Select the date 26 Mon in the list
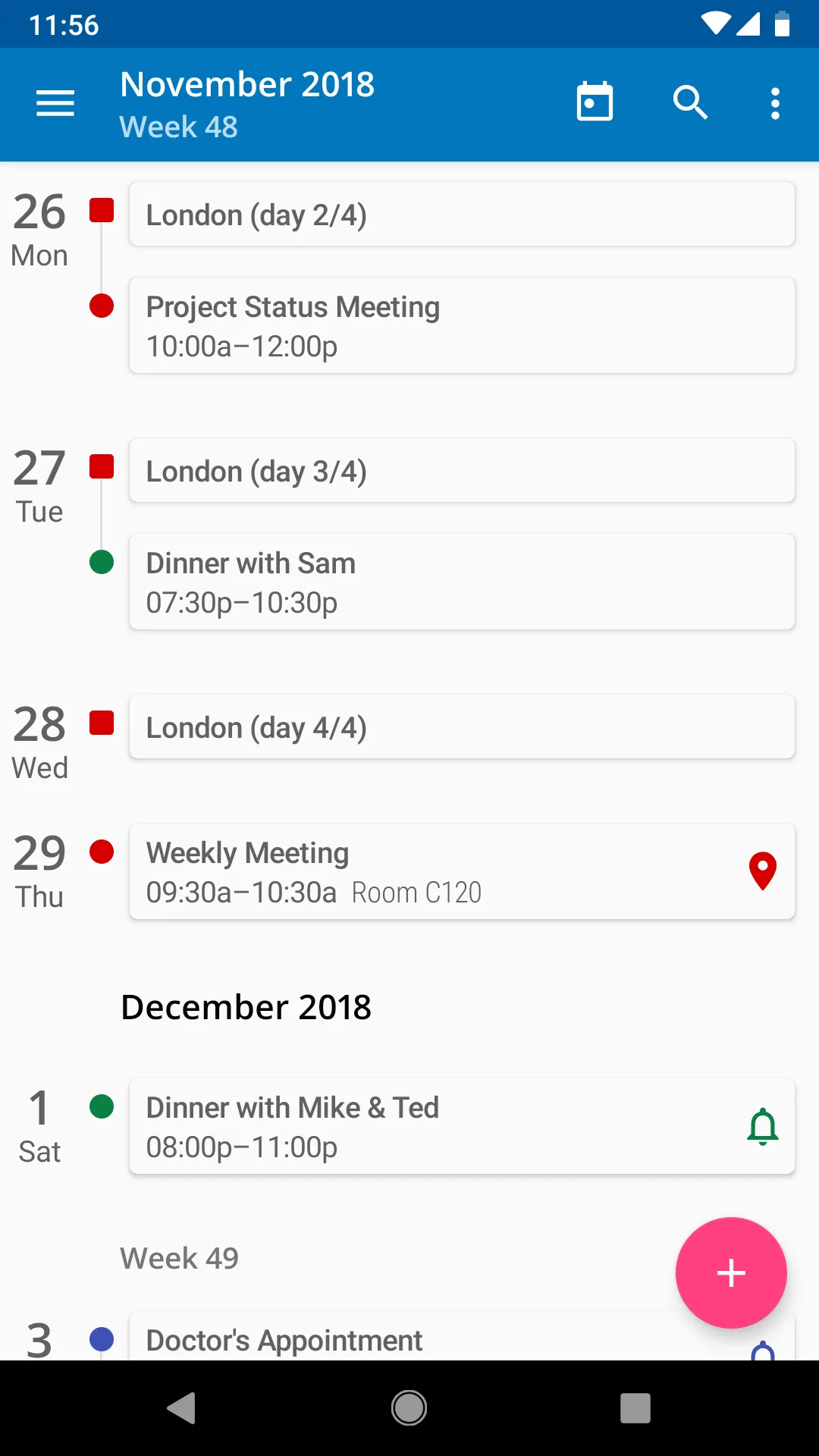The height and width of the screenshot is (1456, 819). point(39,227)
